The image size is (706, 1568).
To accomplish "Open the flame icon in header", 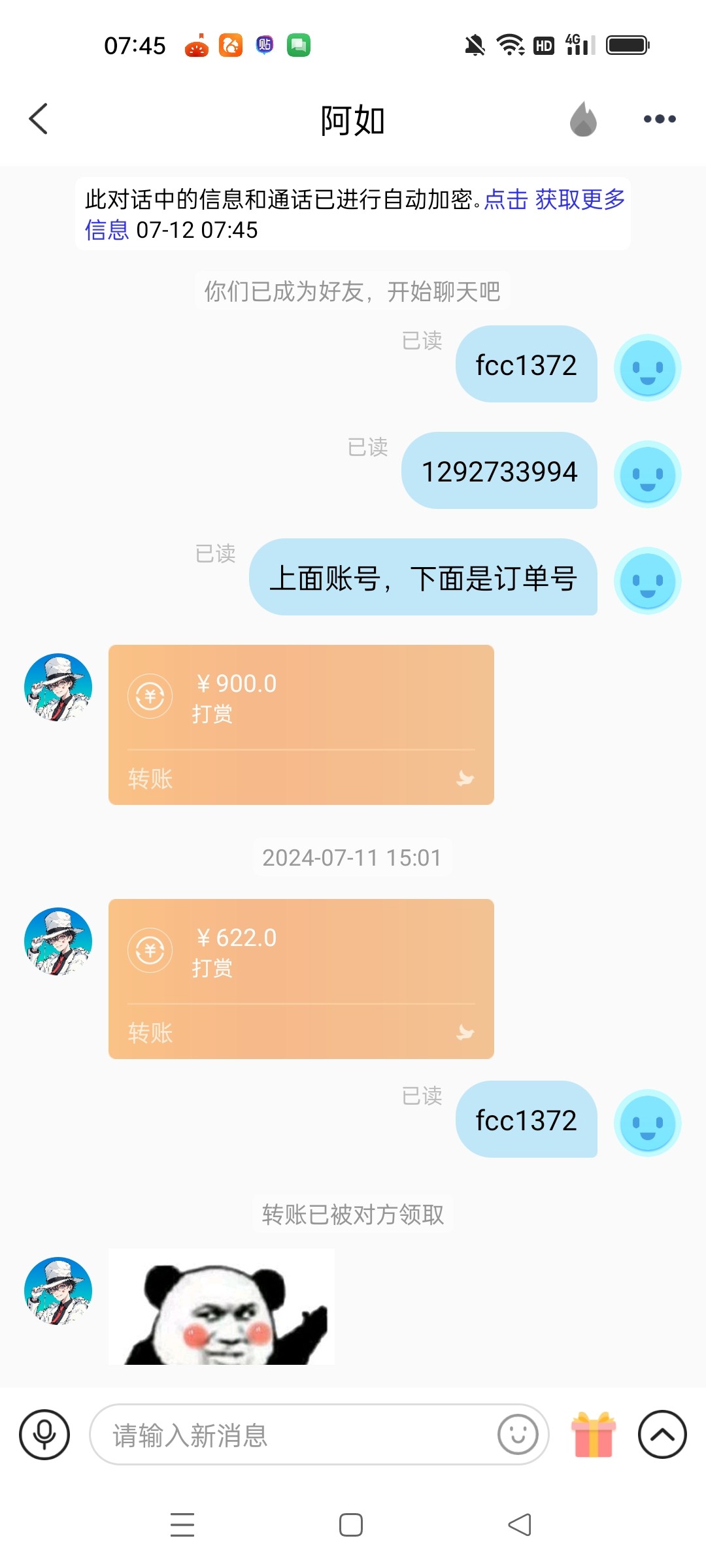I will 583,119.
